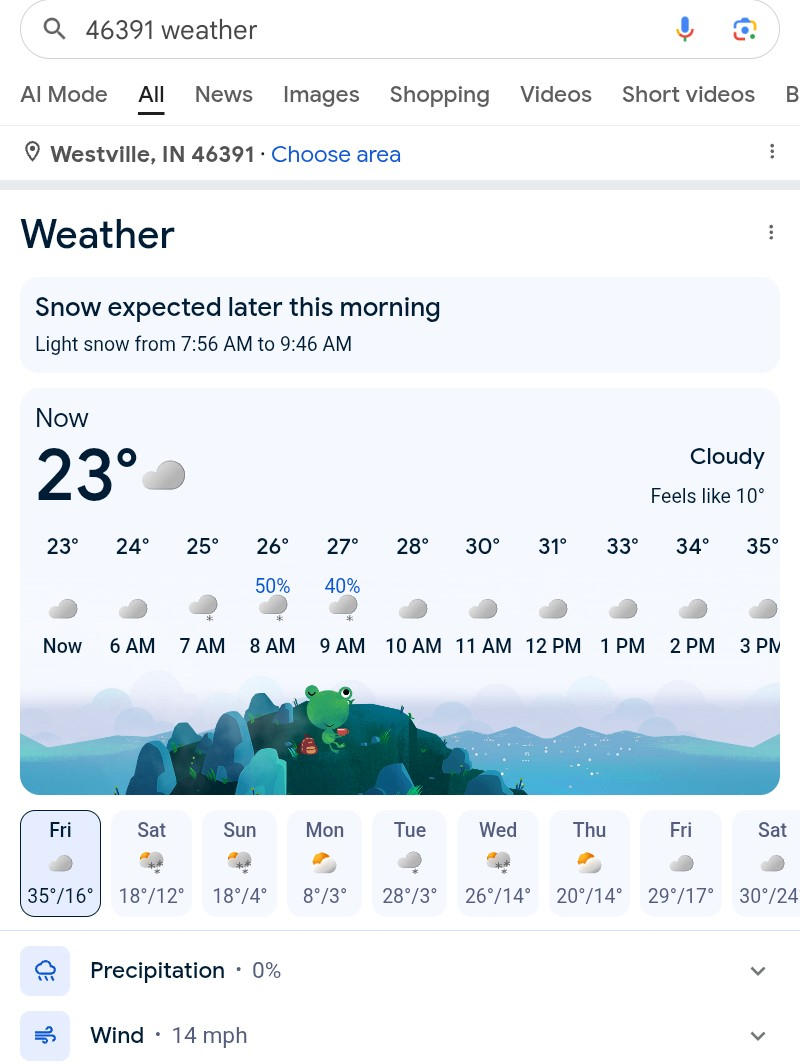Switch to the AI Mode tab
Screen dimensions: 800x1064
click(x=64, y=95)
